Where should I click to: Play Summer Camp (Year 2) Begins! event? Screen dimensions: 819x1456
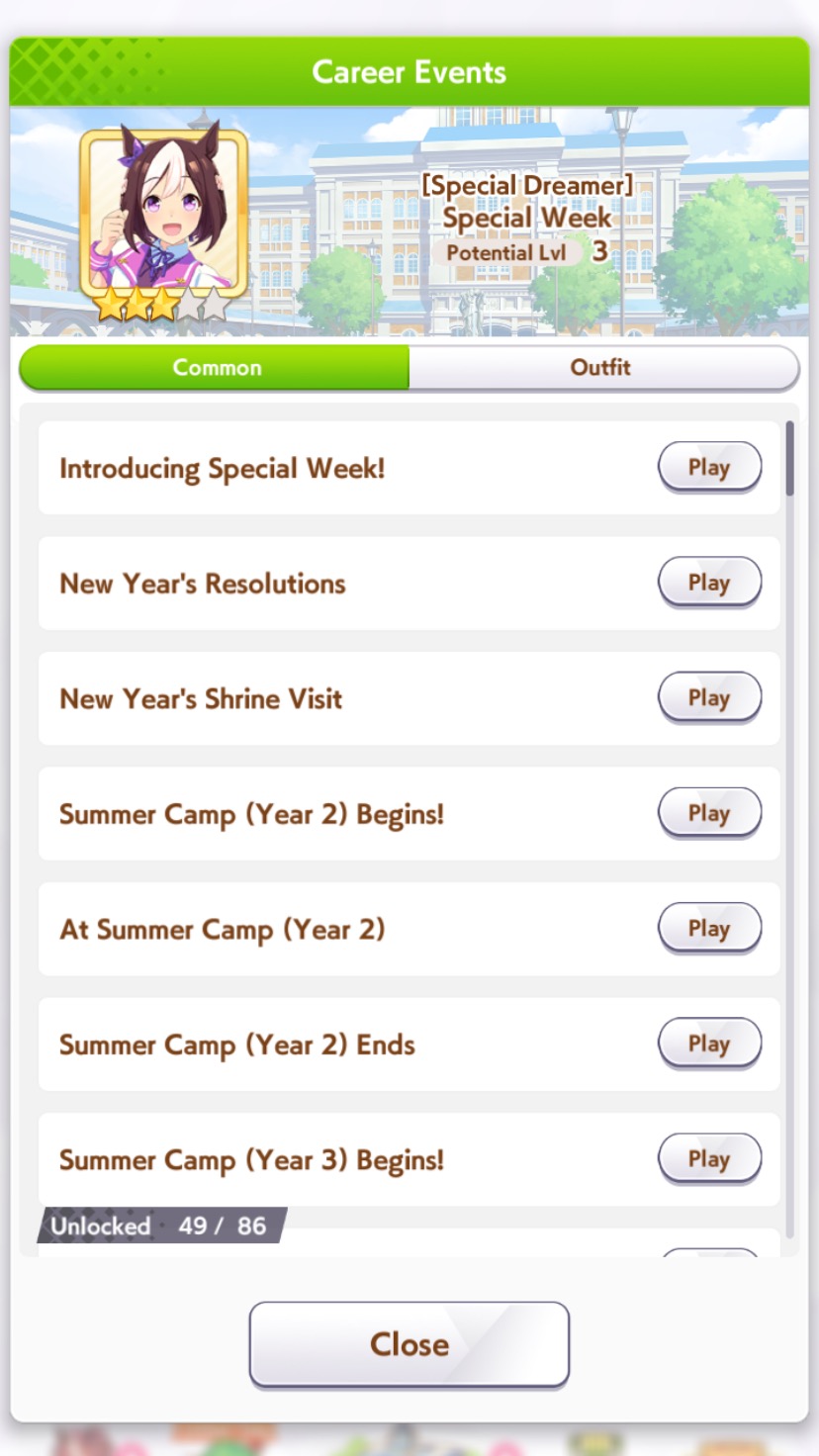click(709, 813)
